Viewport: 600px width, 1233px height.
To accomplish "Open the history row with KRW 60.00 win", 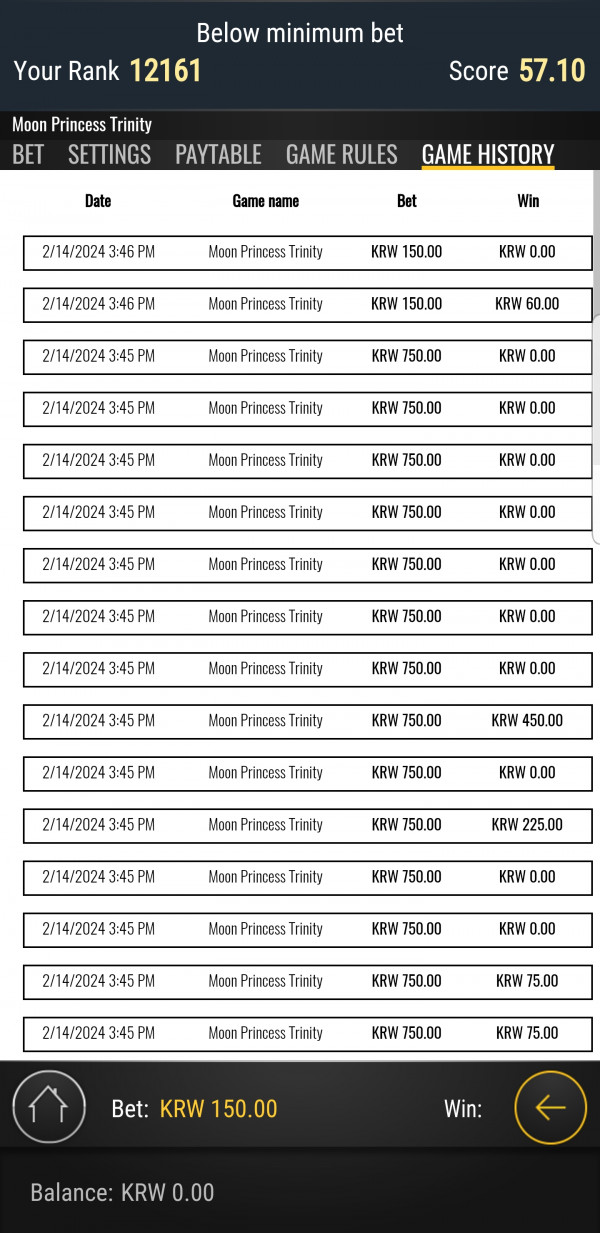I will click(x=307, y=304).
